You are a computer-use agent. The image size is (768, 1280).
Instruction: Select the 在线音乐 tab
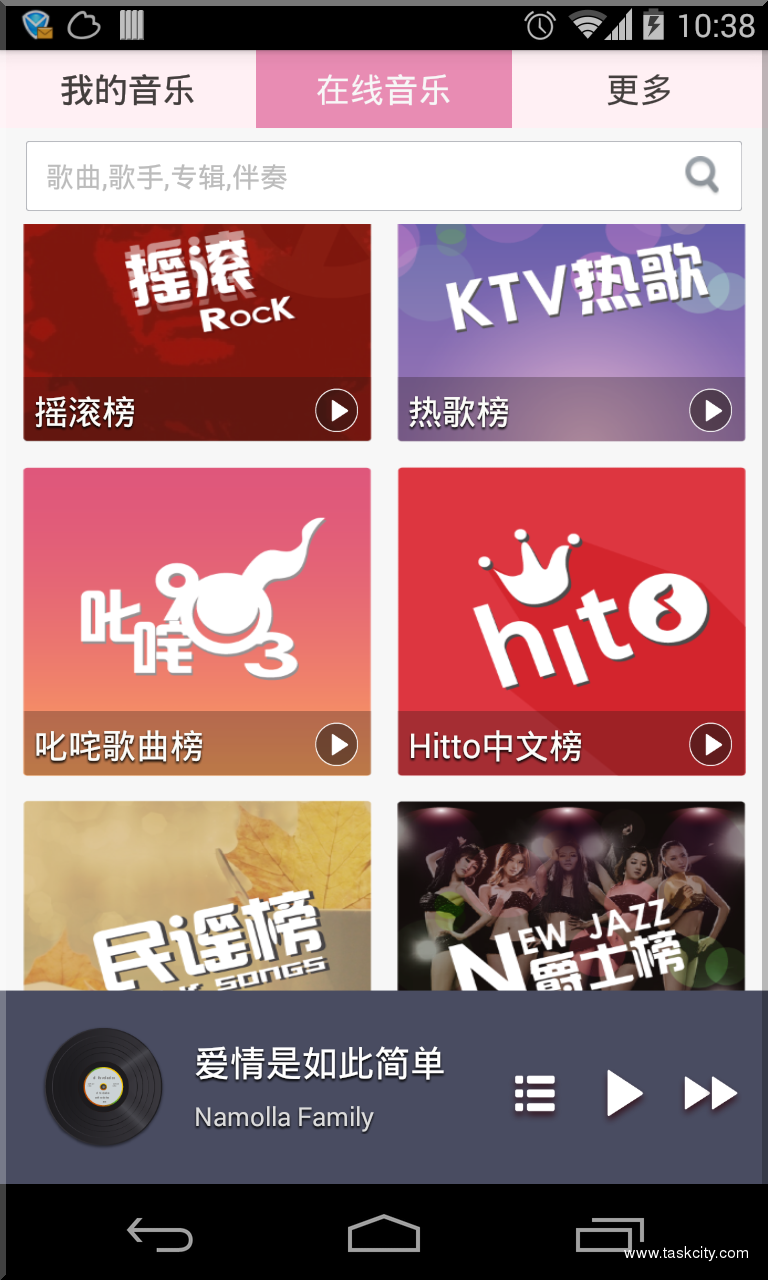[x=384, y=90]
